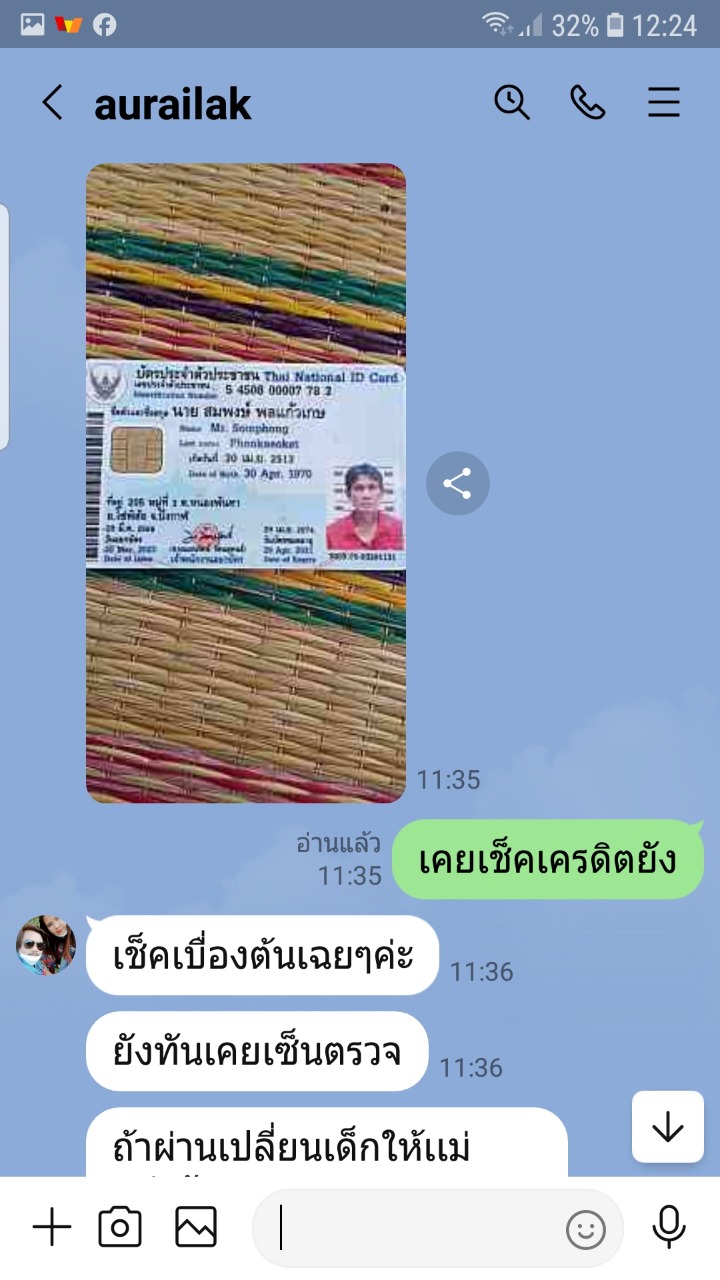
Task: Go back from aurailak chat
Action: click(x=52, y=103)
